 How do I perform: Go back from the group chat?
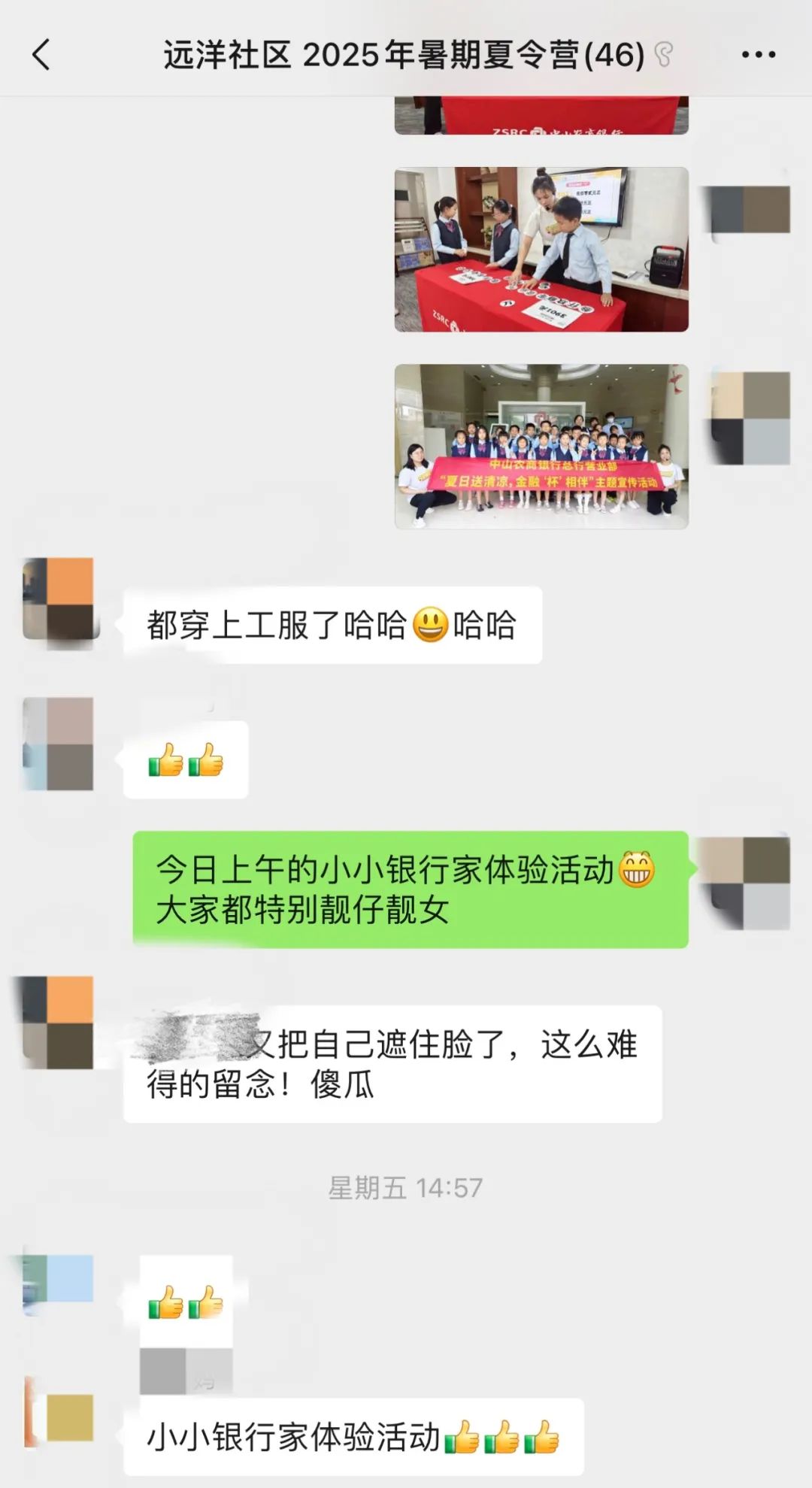click(x=41, y=55)
